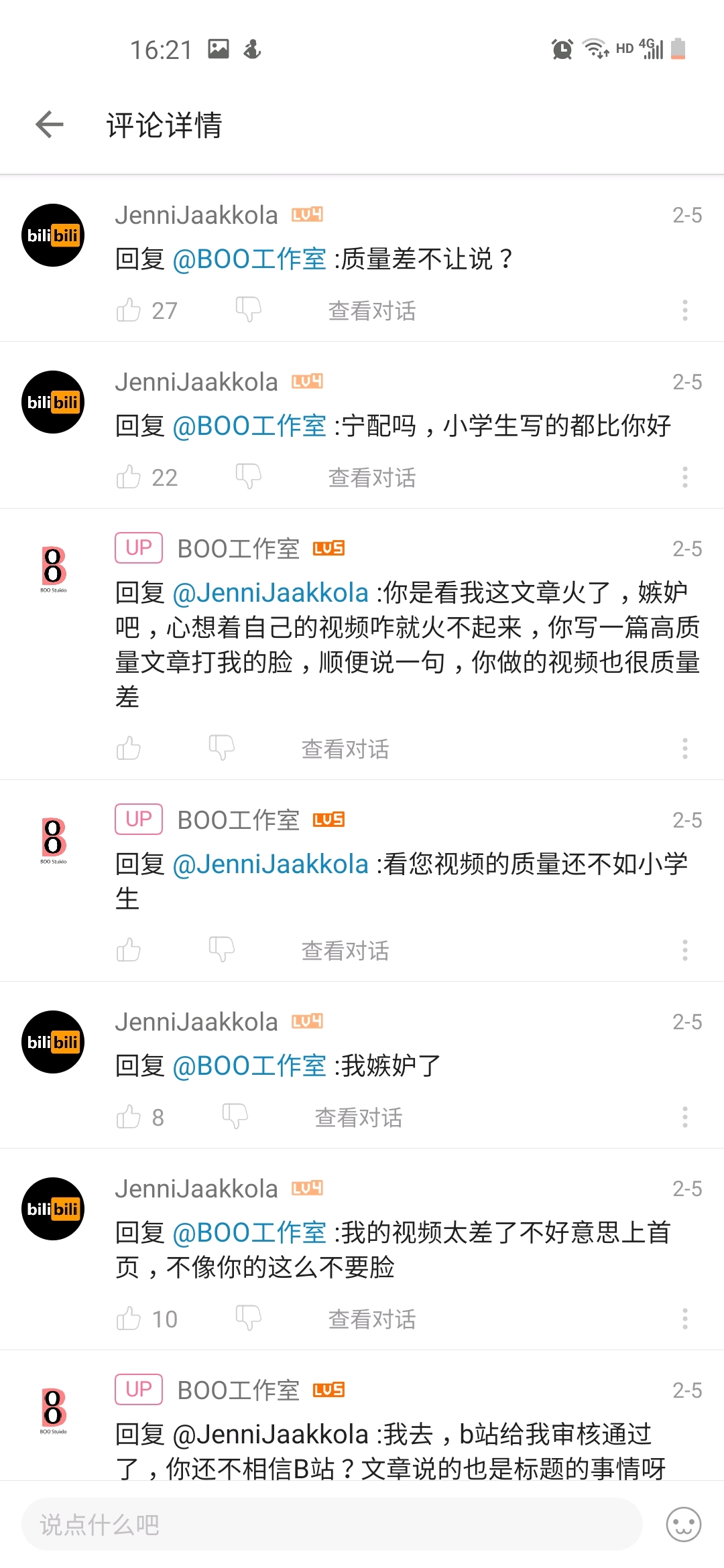Open JenniJaakkola's avatar on "质量差不让说？" comment
The image size is (724, 1568).
pyautogui.click(x=53, y=235)
